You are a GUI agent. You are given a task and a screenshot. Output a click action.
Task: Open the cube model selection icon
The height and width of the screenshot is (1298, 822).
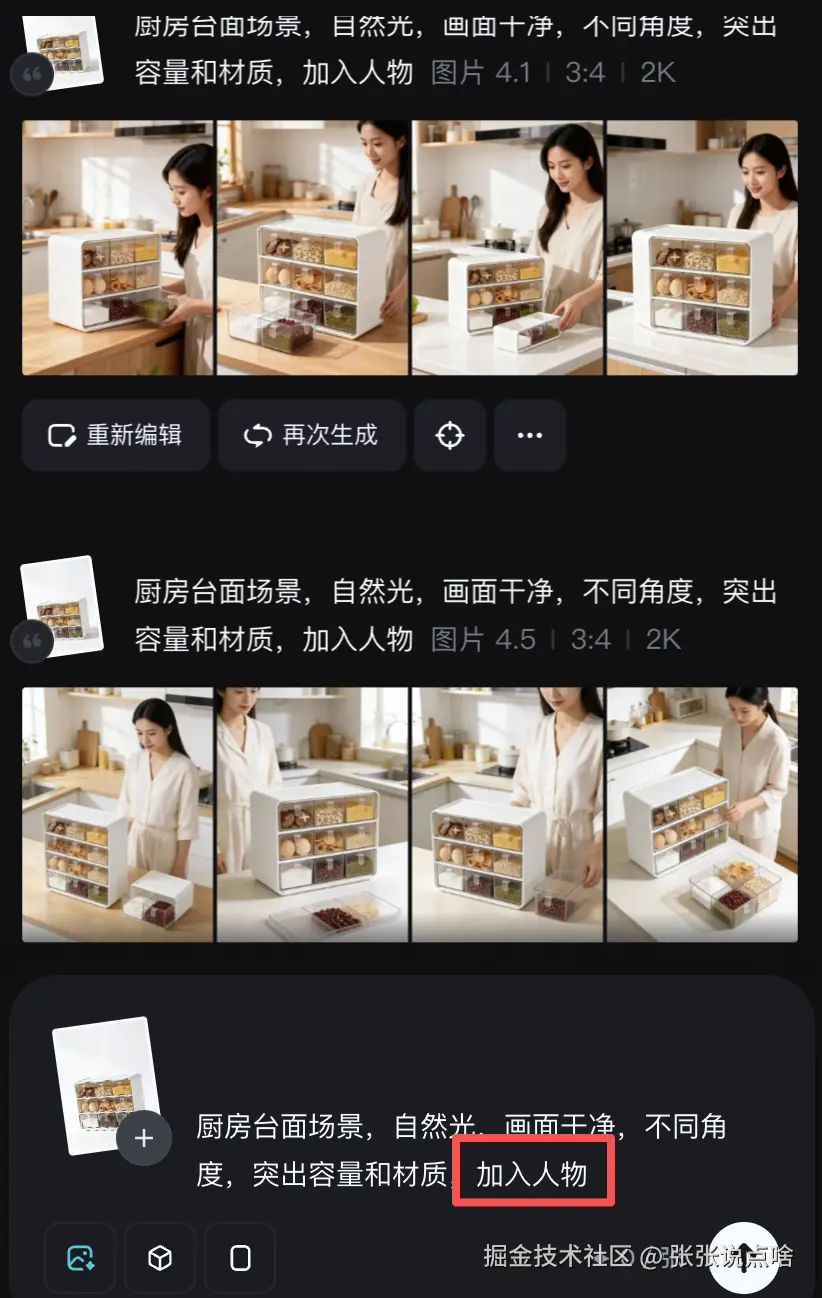[160, 1258]
